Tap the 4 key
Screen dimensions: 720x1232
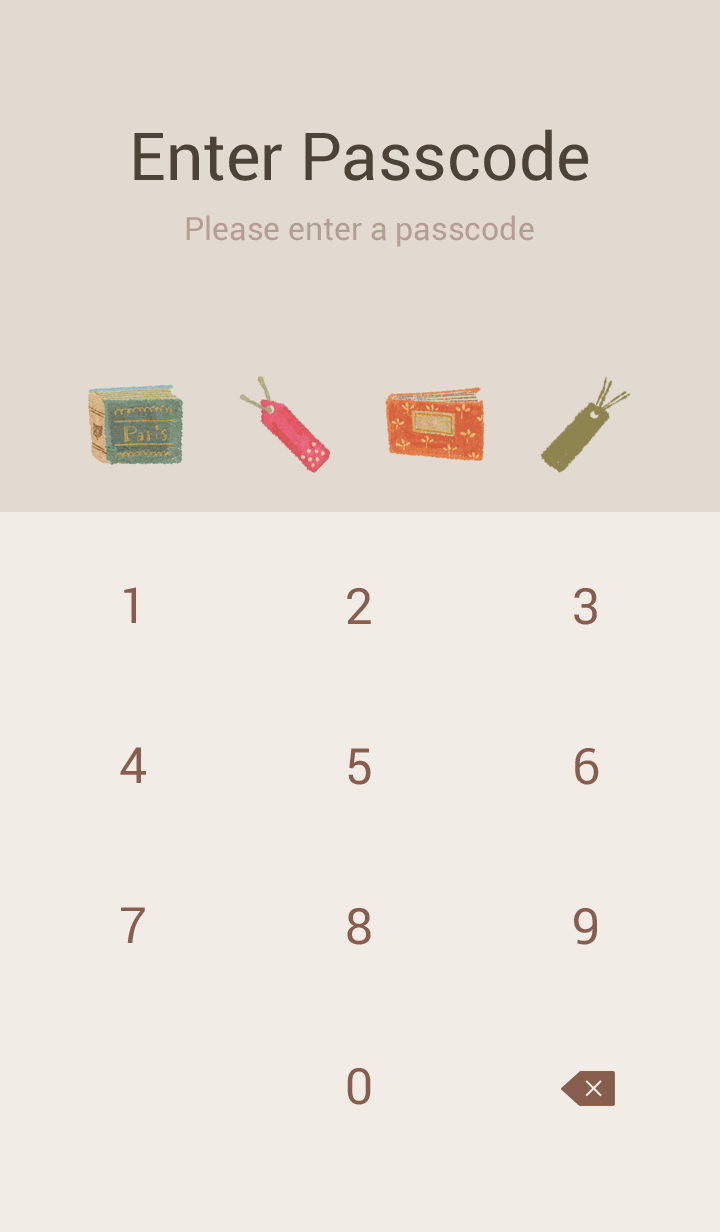click(x=132, y=767)
